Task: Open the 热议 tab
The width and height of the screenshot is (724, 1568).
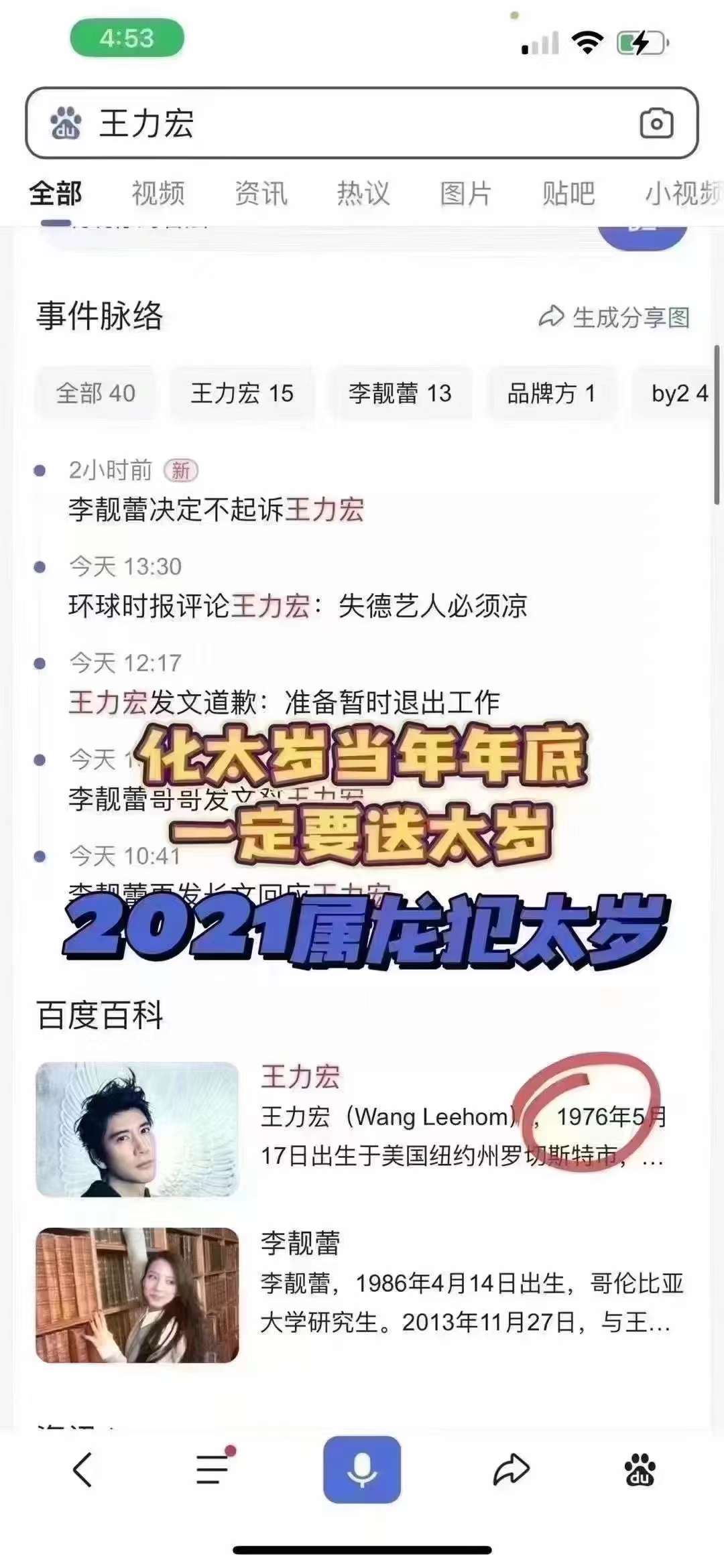Action: coord(363,194)
